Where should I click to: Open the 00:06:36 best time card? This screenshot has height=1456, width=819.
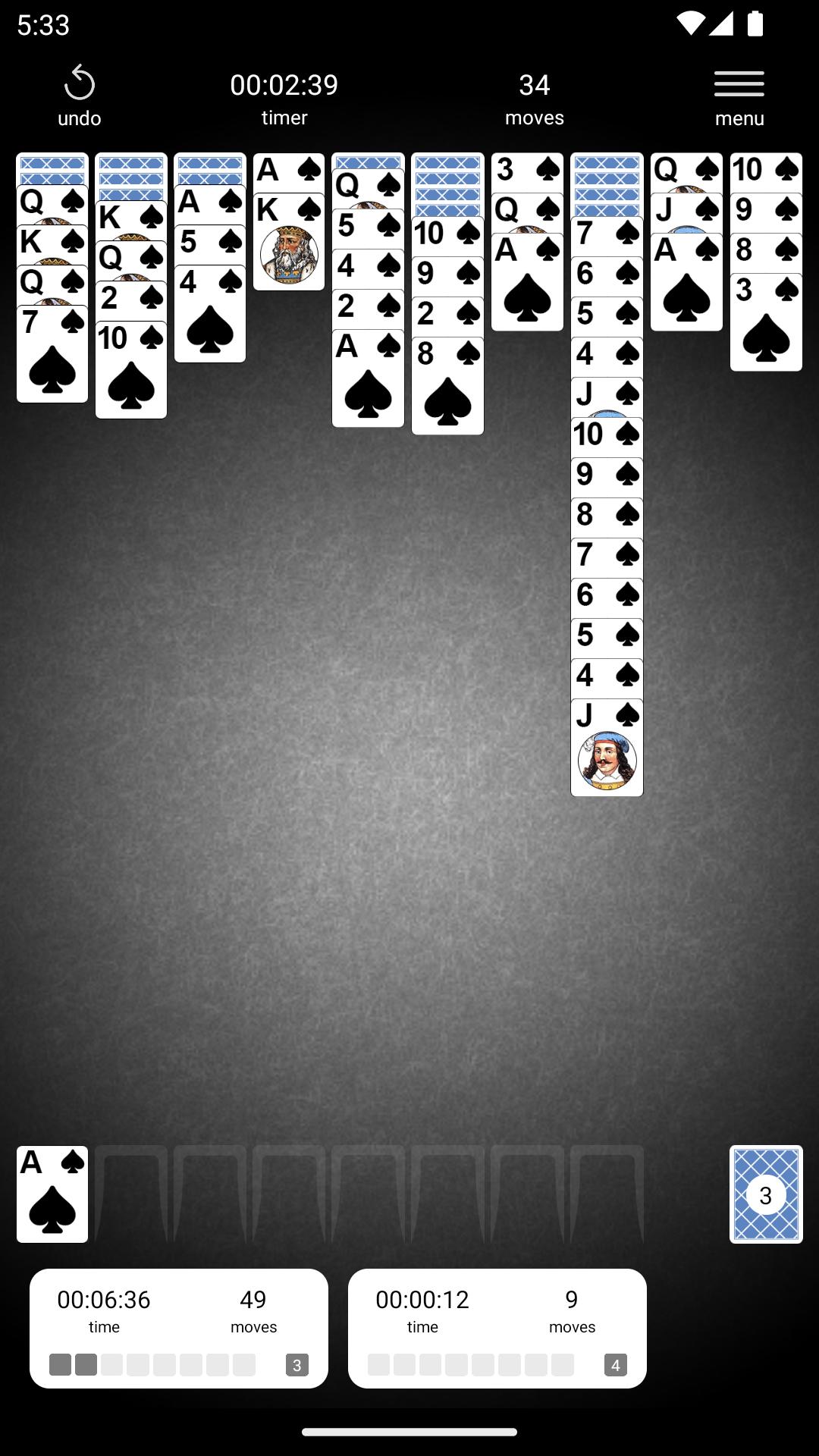click(x=179, y=1329)
